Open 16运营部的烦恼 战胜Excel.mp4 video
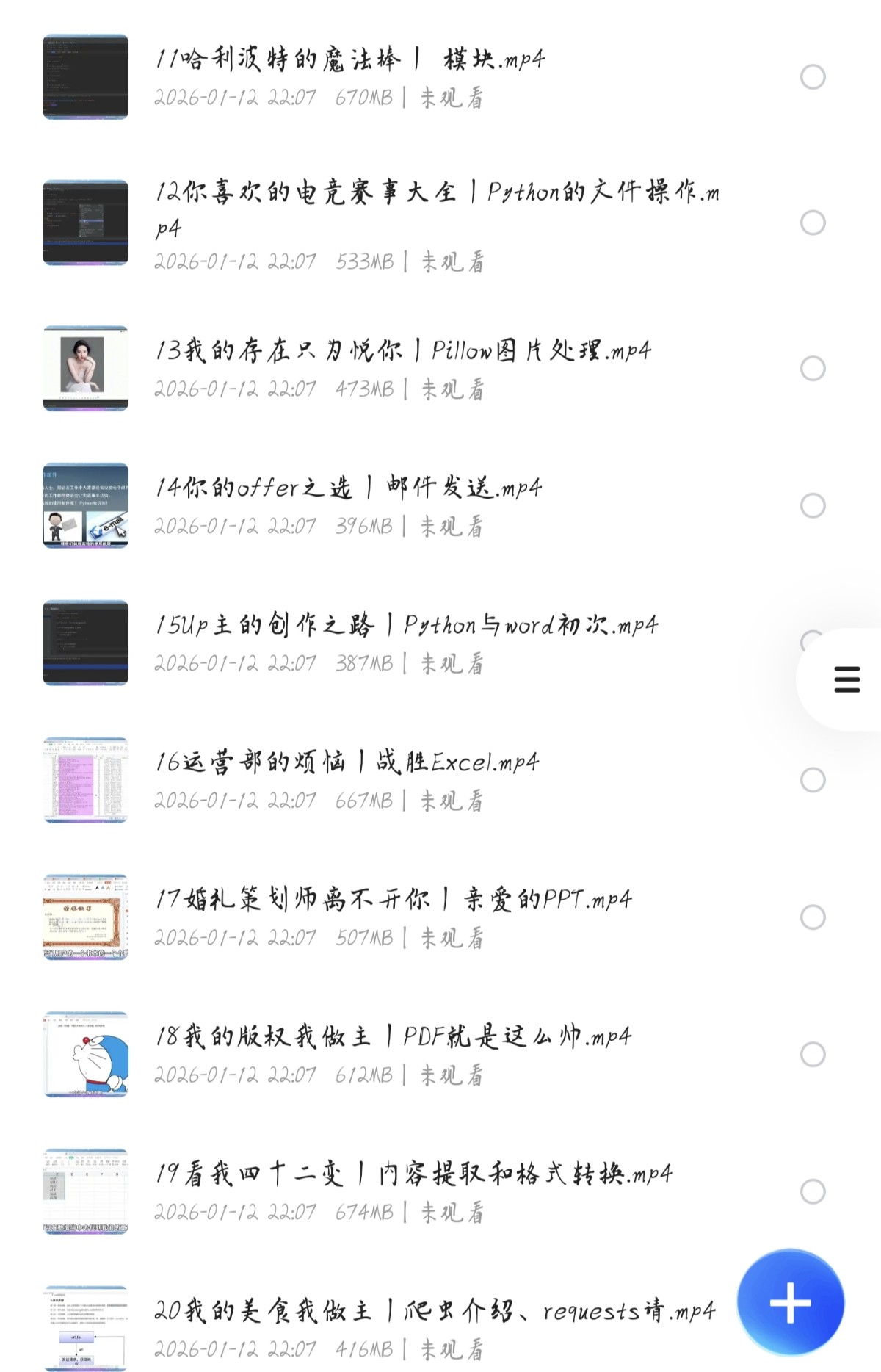The height and width of the screenshot is (1372, 881). point(347,762)
